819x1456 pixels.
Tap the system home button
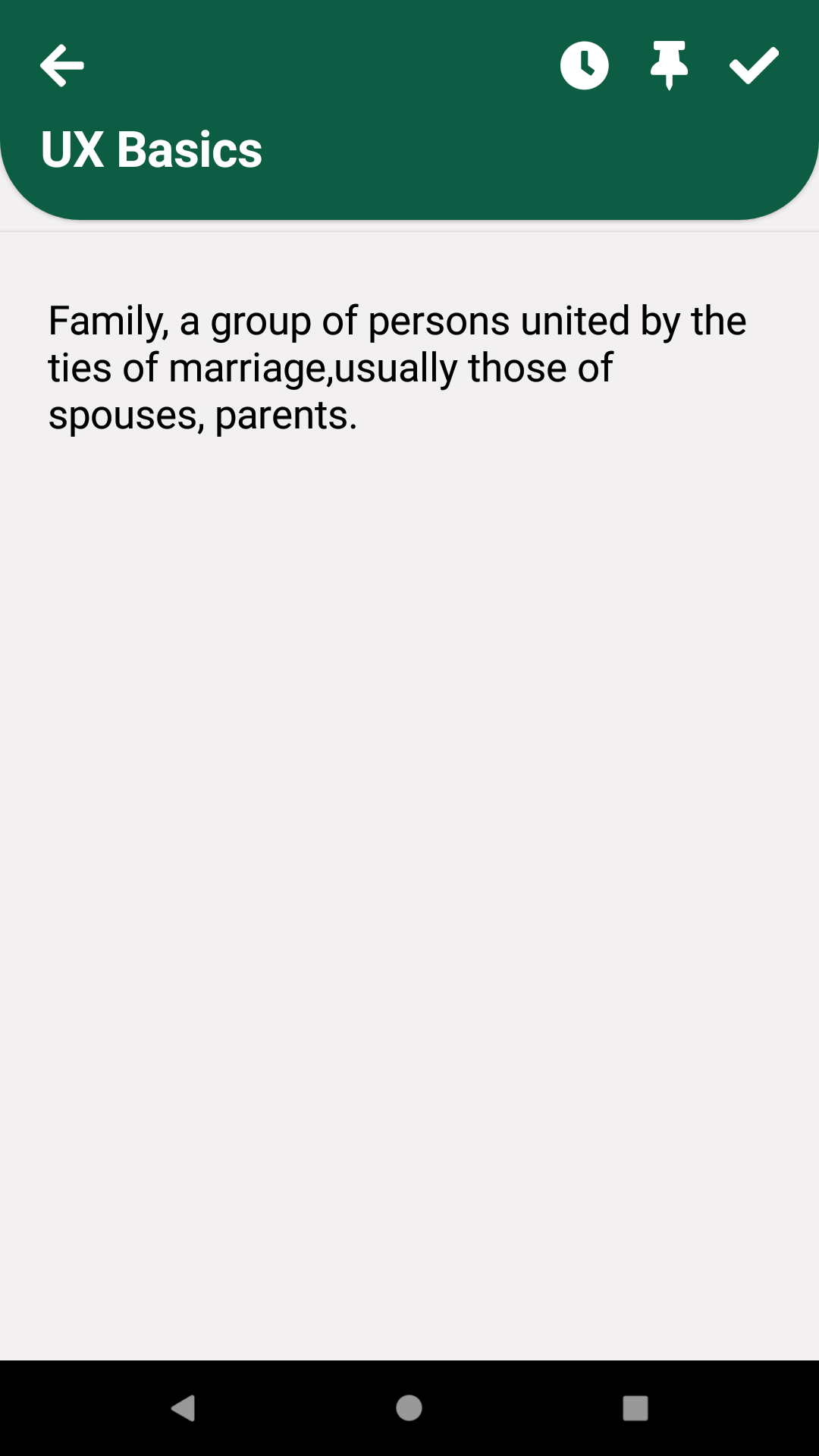click(409, 1408)
